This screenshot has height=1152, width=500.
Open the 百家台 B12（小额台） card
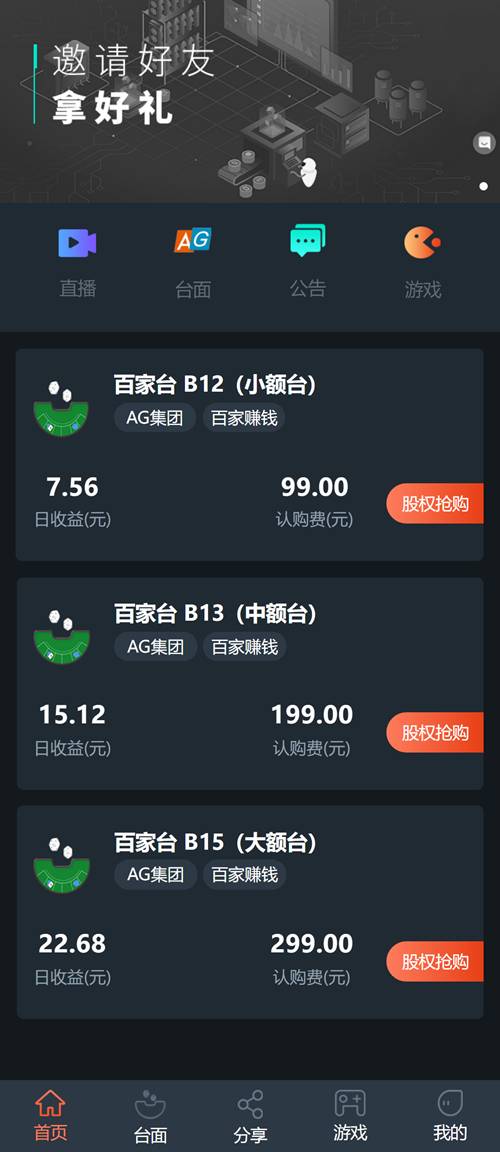coord(250,455)
